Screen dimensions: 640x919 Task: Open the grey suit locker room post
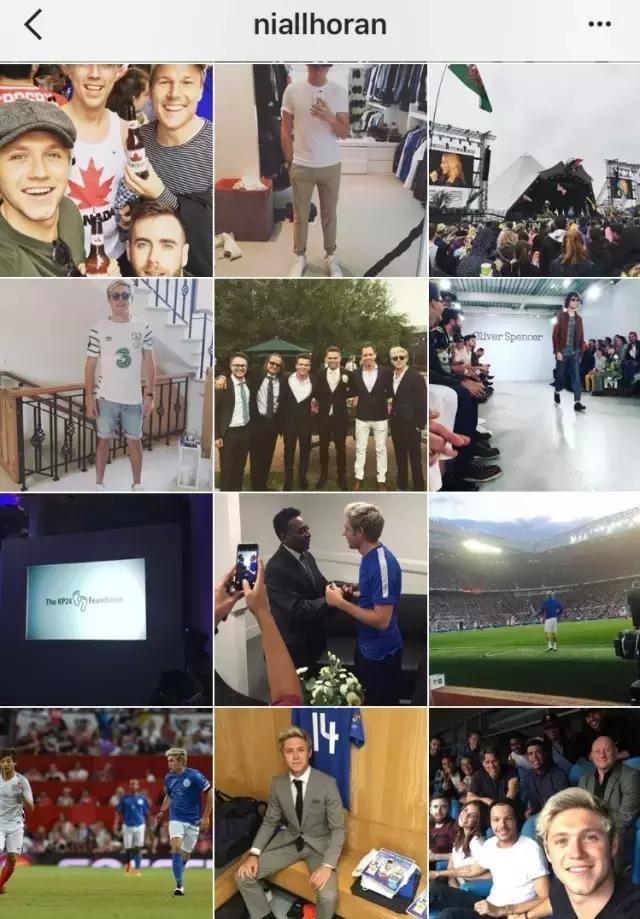[320, 813]
